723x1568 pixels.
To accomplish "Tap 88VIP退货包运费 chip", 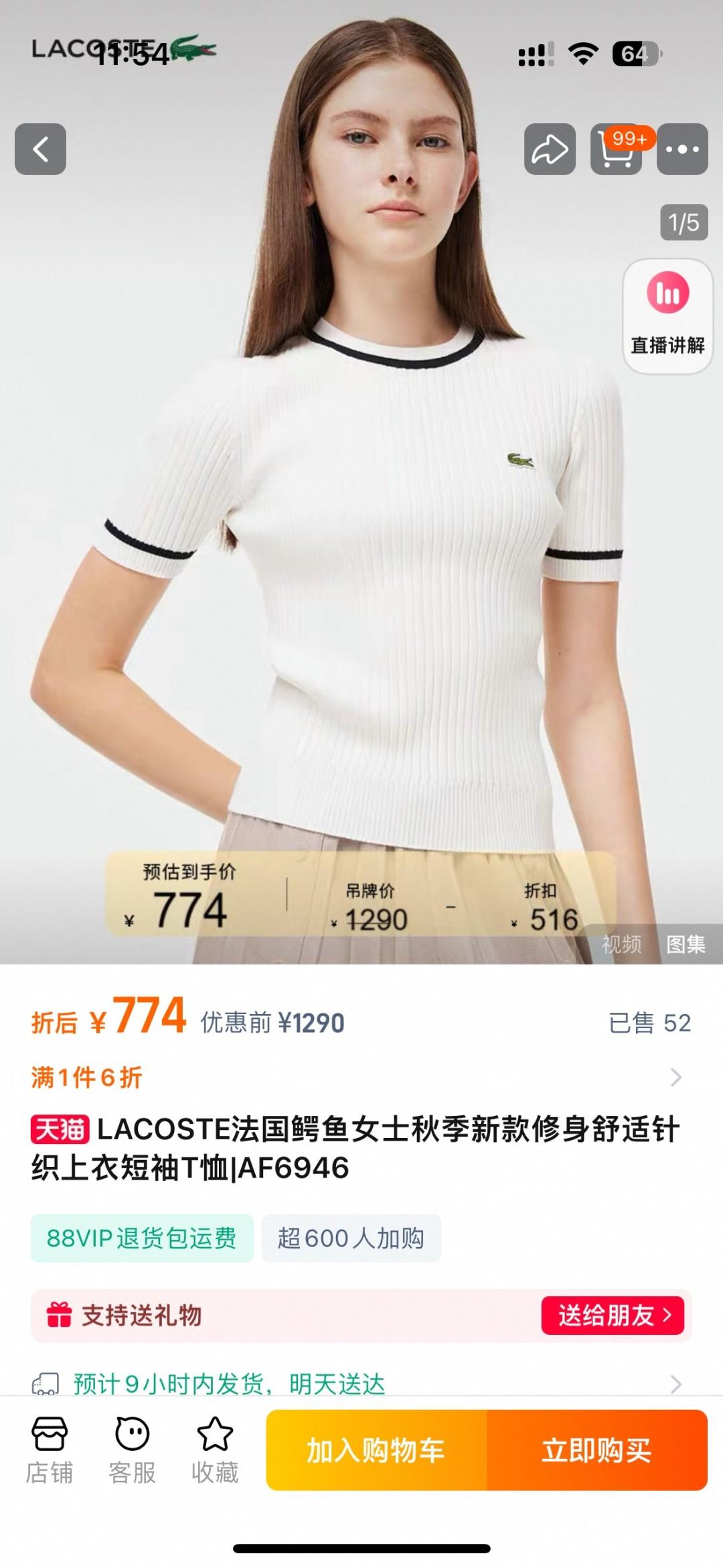I will (x=141, y=1238).
